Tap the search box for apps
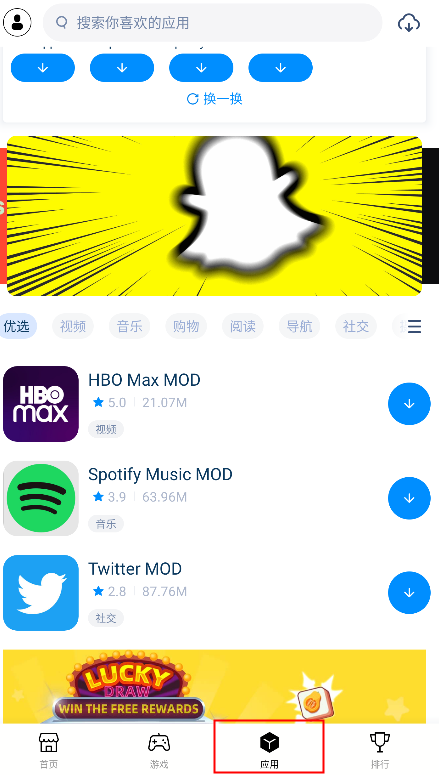This screenshot has width=439, height=775. pyautogui.click(x=213, y=23)
